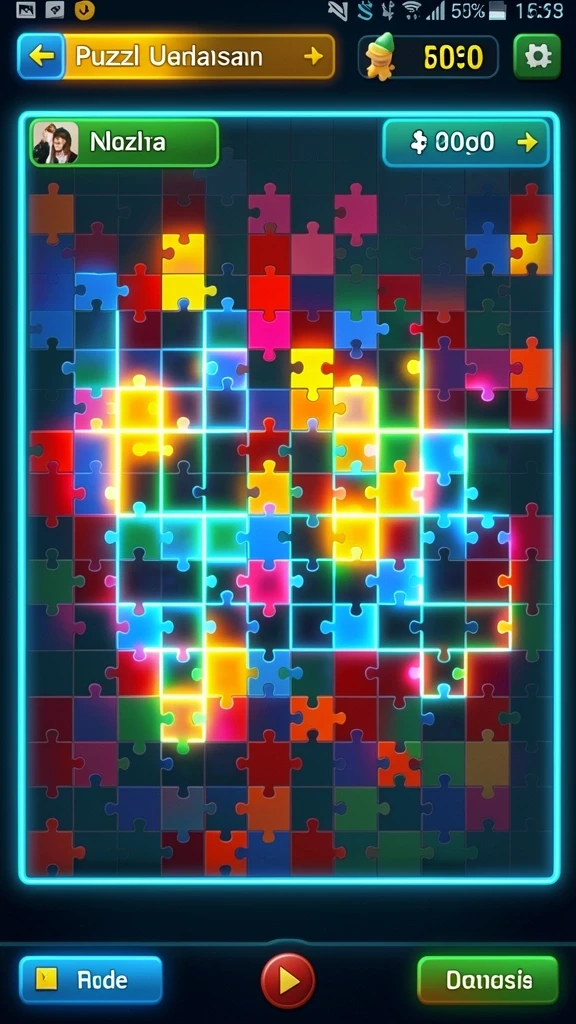The image size is (576, 1024).
Task: Tap the Puzzl title bar arrow
Action: (313, 57)
